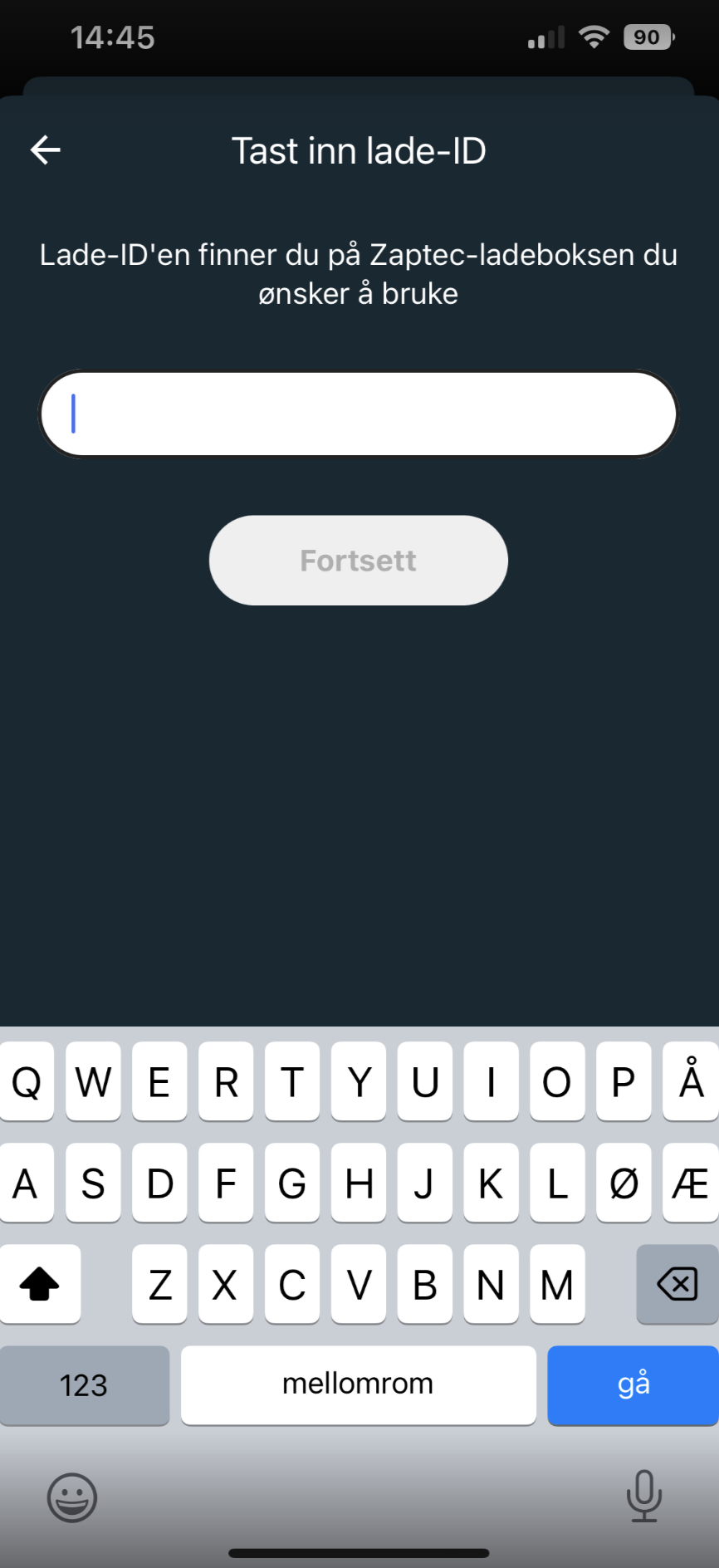Hit the blue gå key
Image resolution: width=719 pixels, height=1568 pixels.
click(x=633, y=1385)
